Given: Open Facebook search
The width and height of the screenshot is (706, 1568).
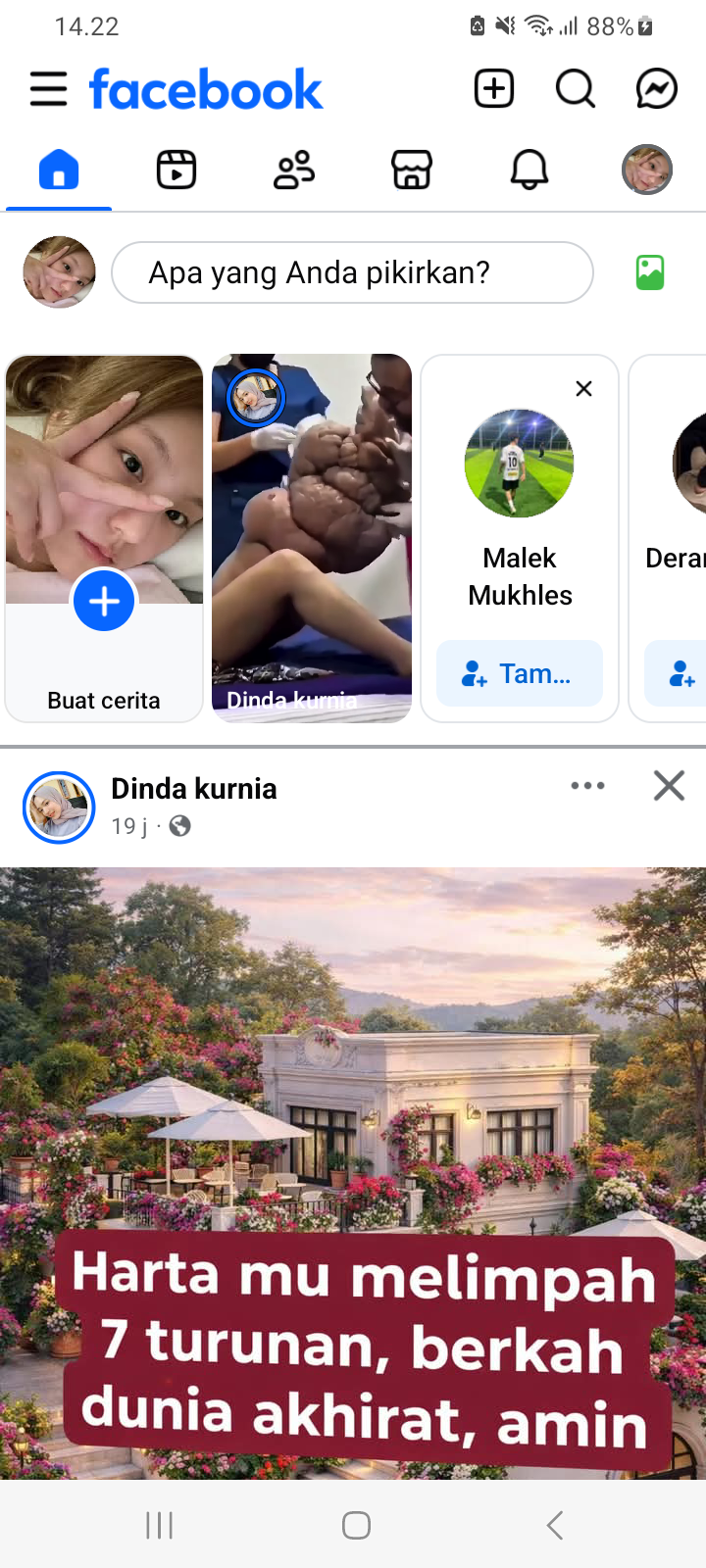Looking at the screenshot, I should 576,89.
